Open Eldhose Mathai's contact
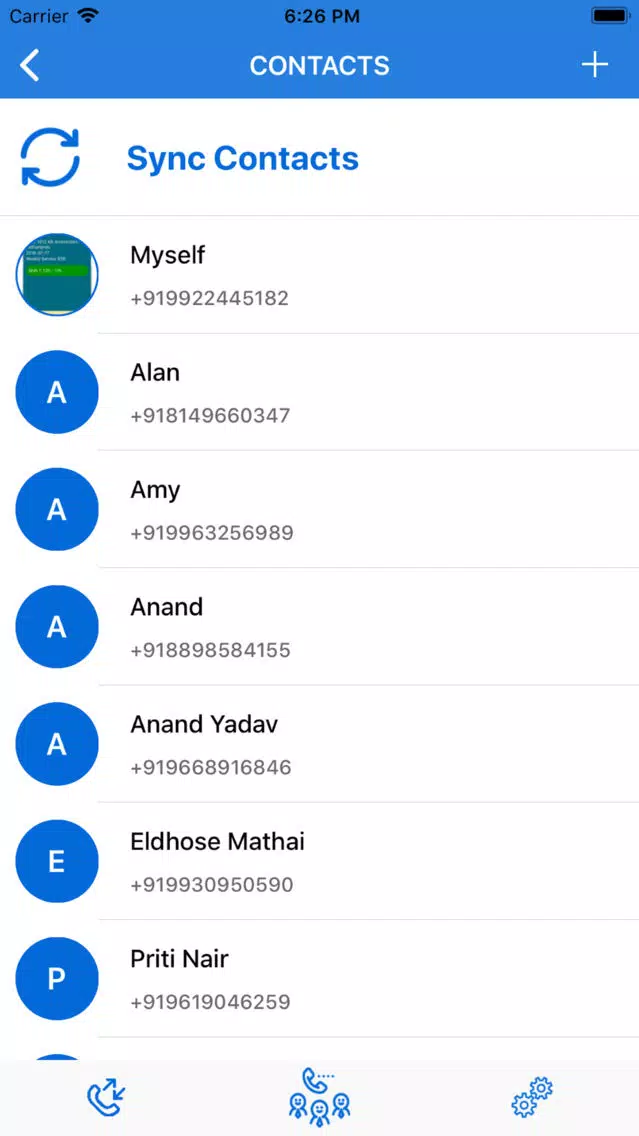Image resolution: width=639 pixels, height=1136 pixels. [x=320, y=861]
